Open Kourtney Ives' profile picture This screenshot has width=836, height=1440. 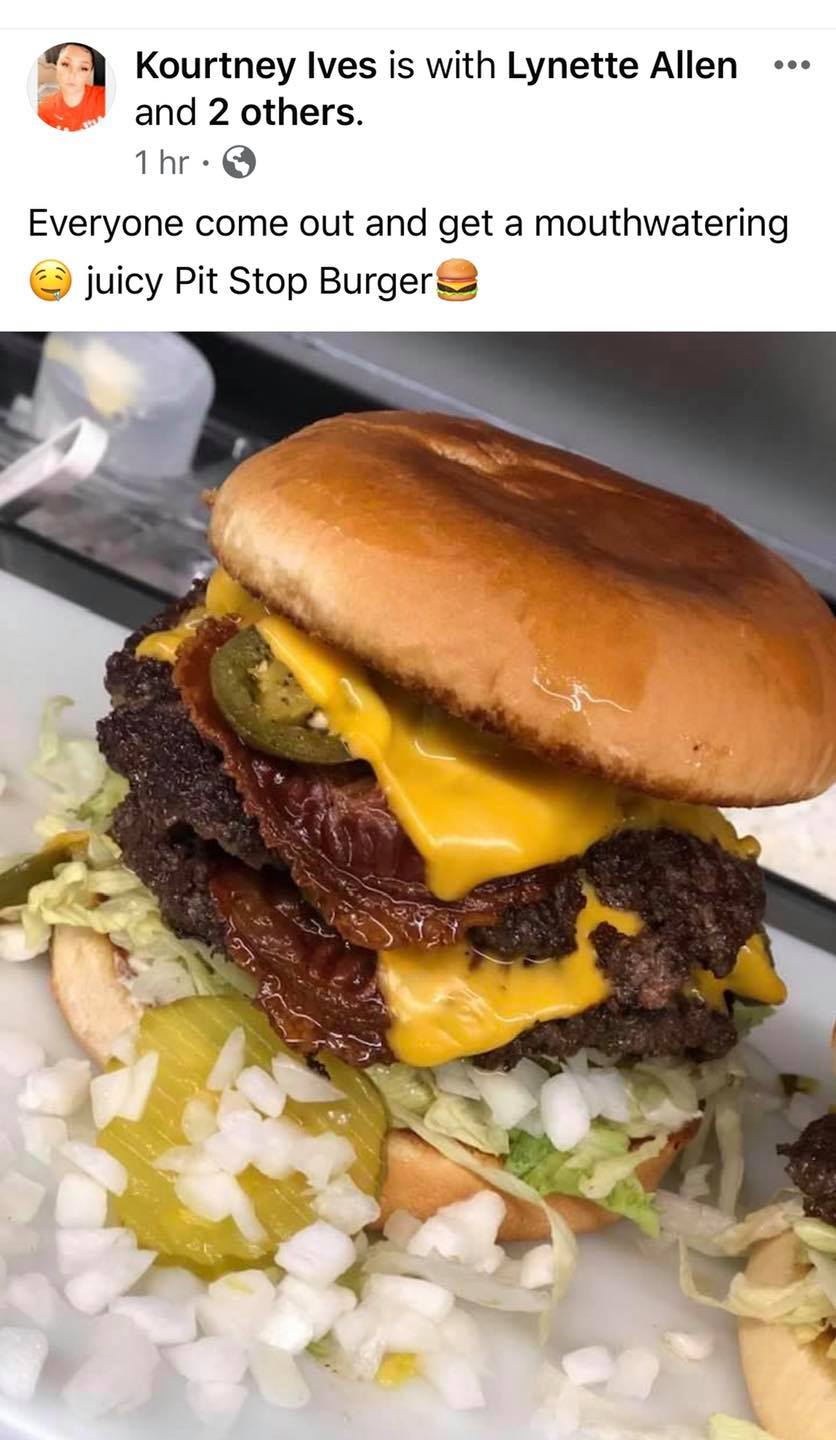pos(70,87)
